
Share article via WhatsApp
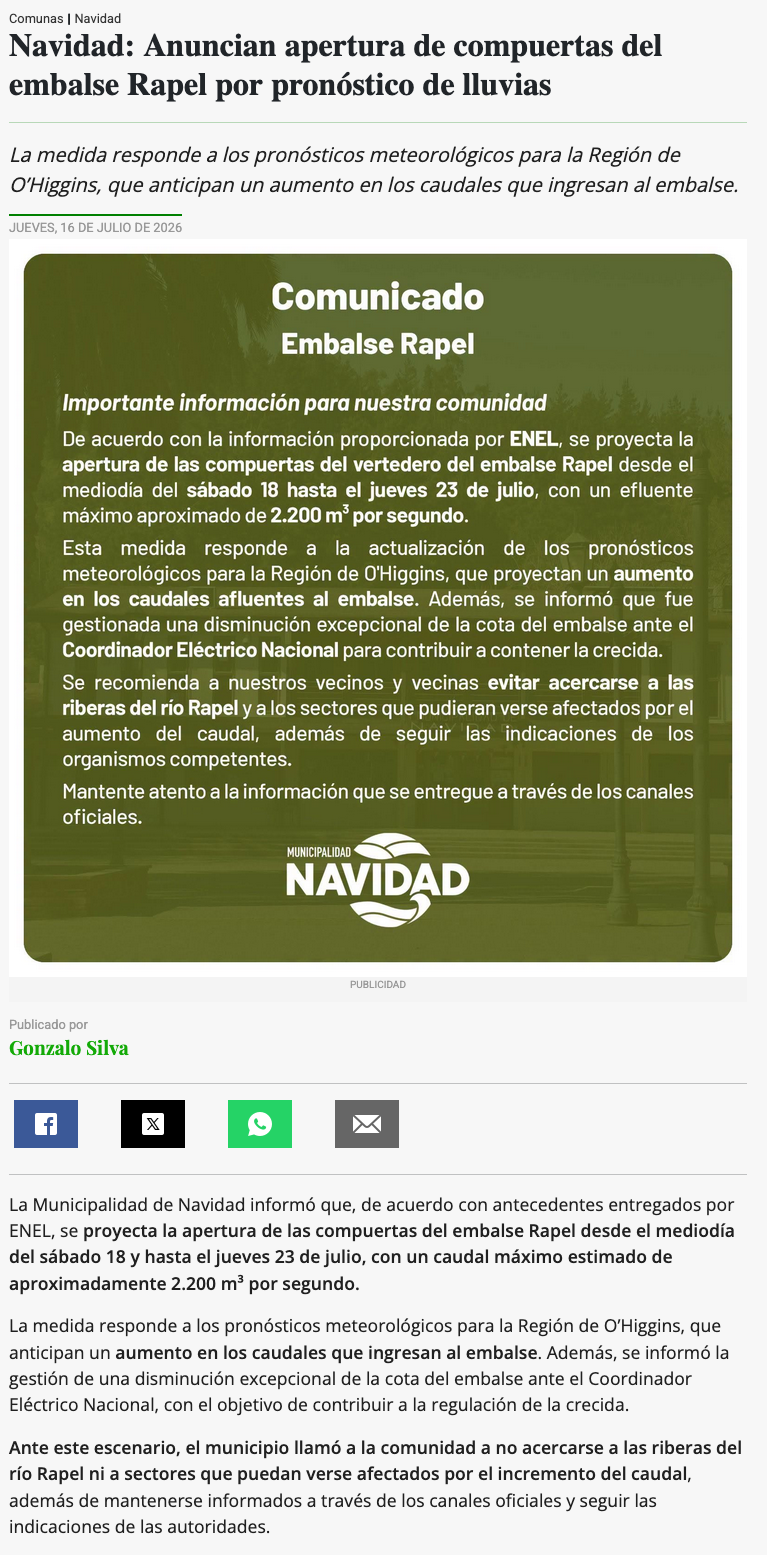coord(260,1124)
